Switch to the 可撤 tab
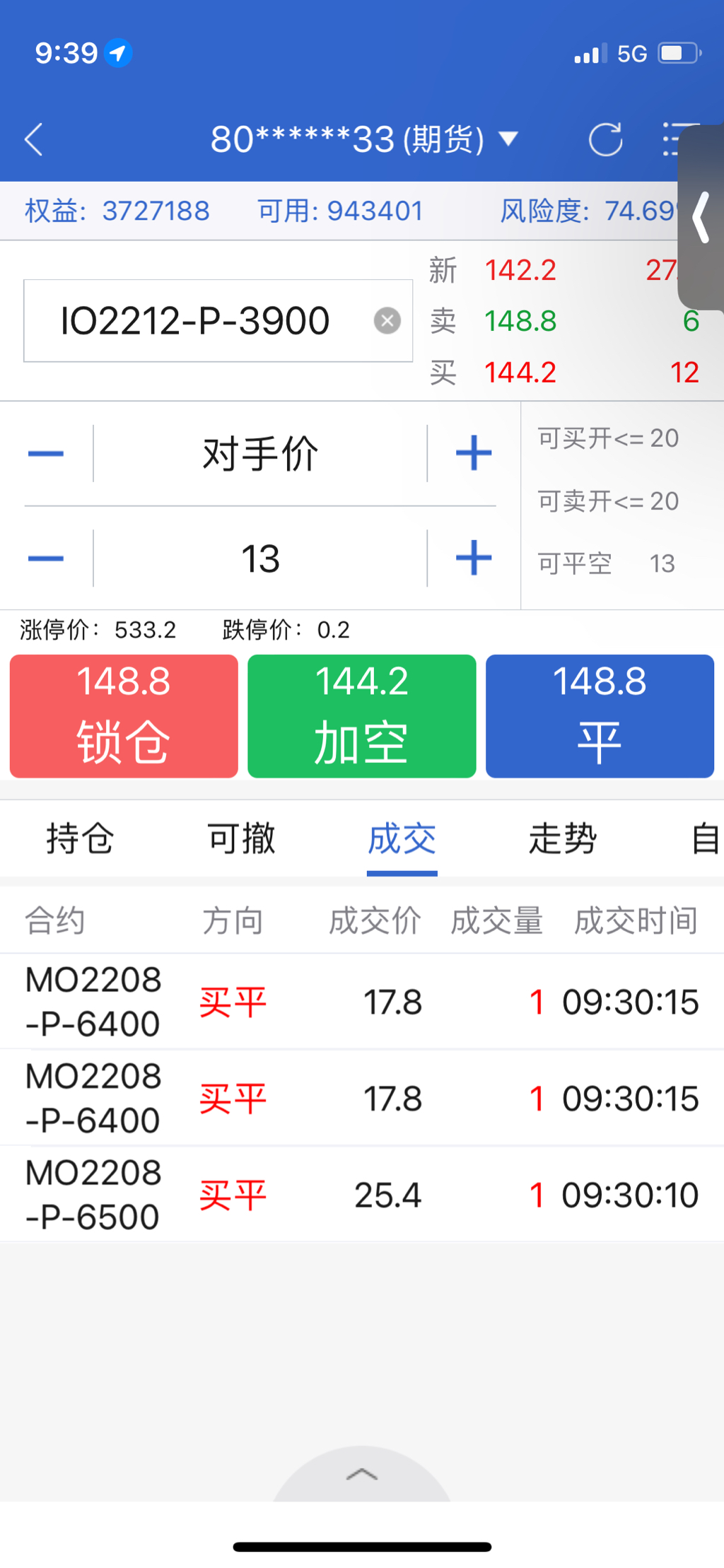 (241, 839)
